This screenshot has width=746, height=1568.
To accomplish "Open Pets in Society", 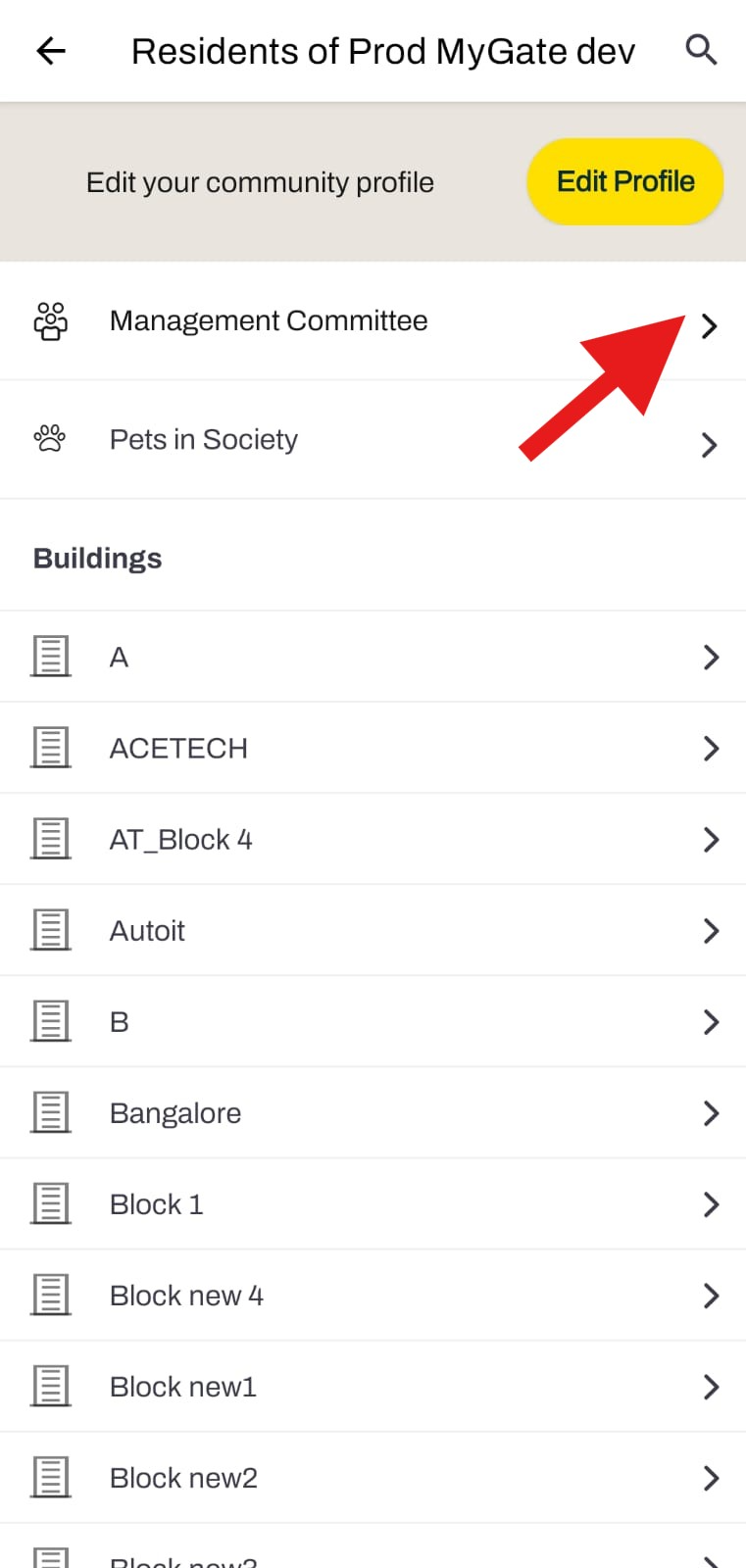I will (x=373, y=440).
